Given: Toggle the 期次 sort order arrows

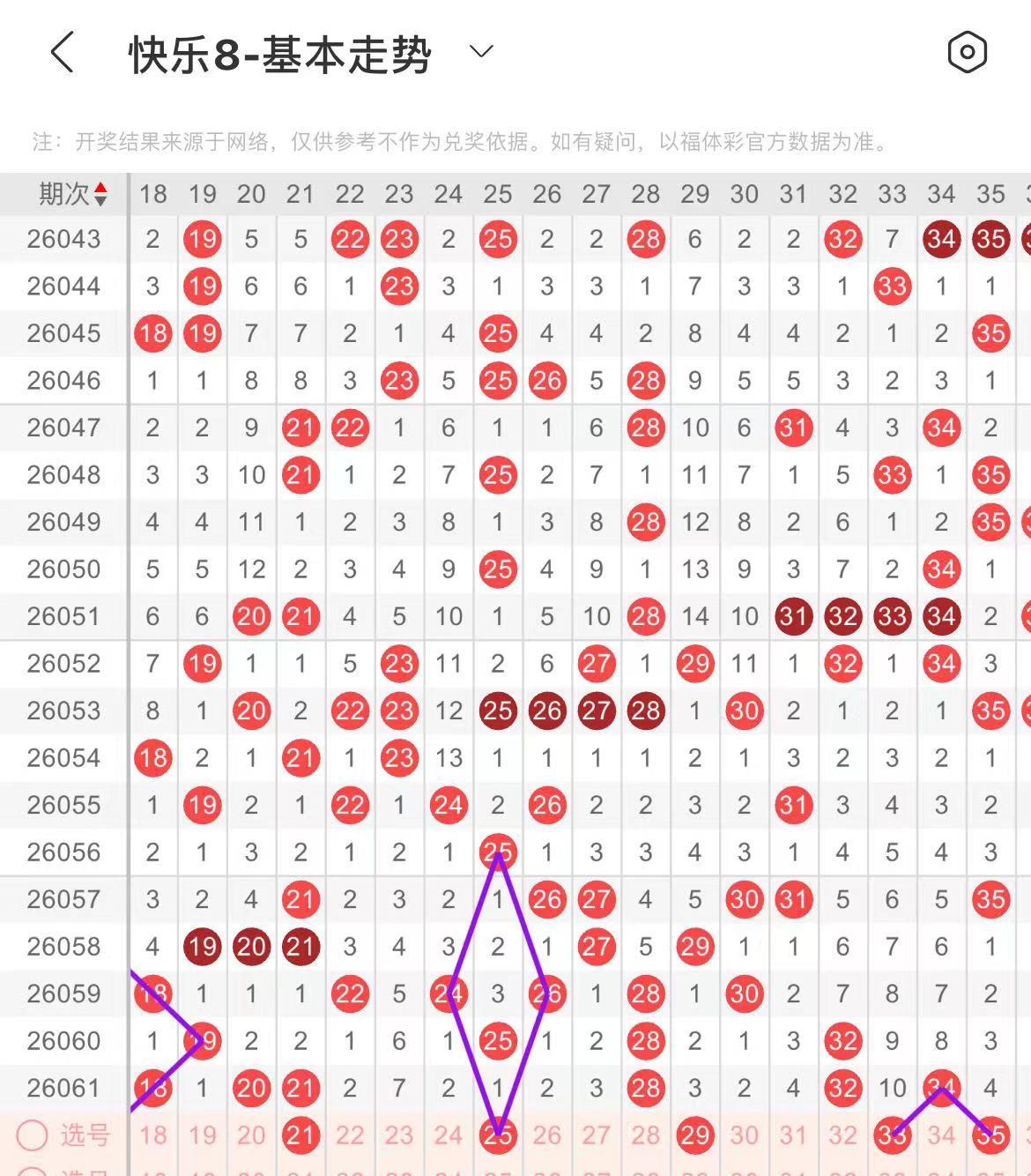Looking at the screenshot, I should pos(100,194).
